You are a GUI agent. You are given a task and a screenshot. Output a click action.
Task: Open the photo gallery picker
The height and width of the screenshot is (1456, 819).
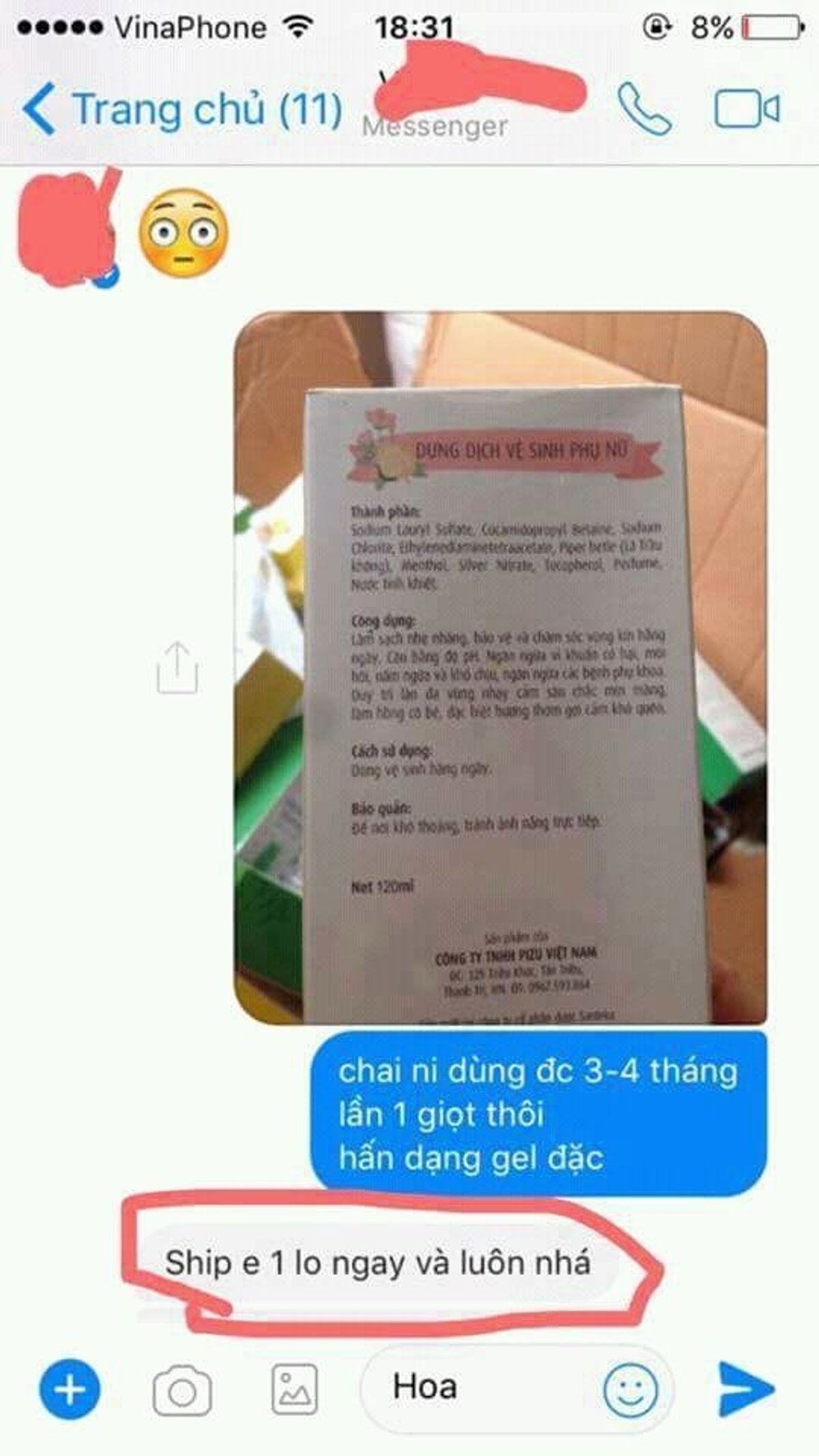point(295,1389)
